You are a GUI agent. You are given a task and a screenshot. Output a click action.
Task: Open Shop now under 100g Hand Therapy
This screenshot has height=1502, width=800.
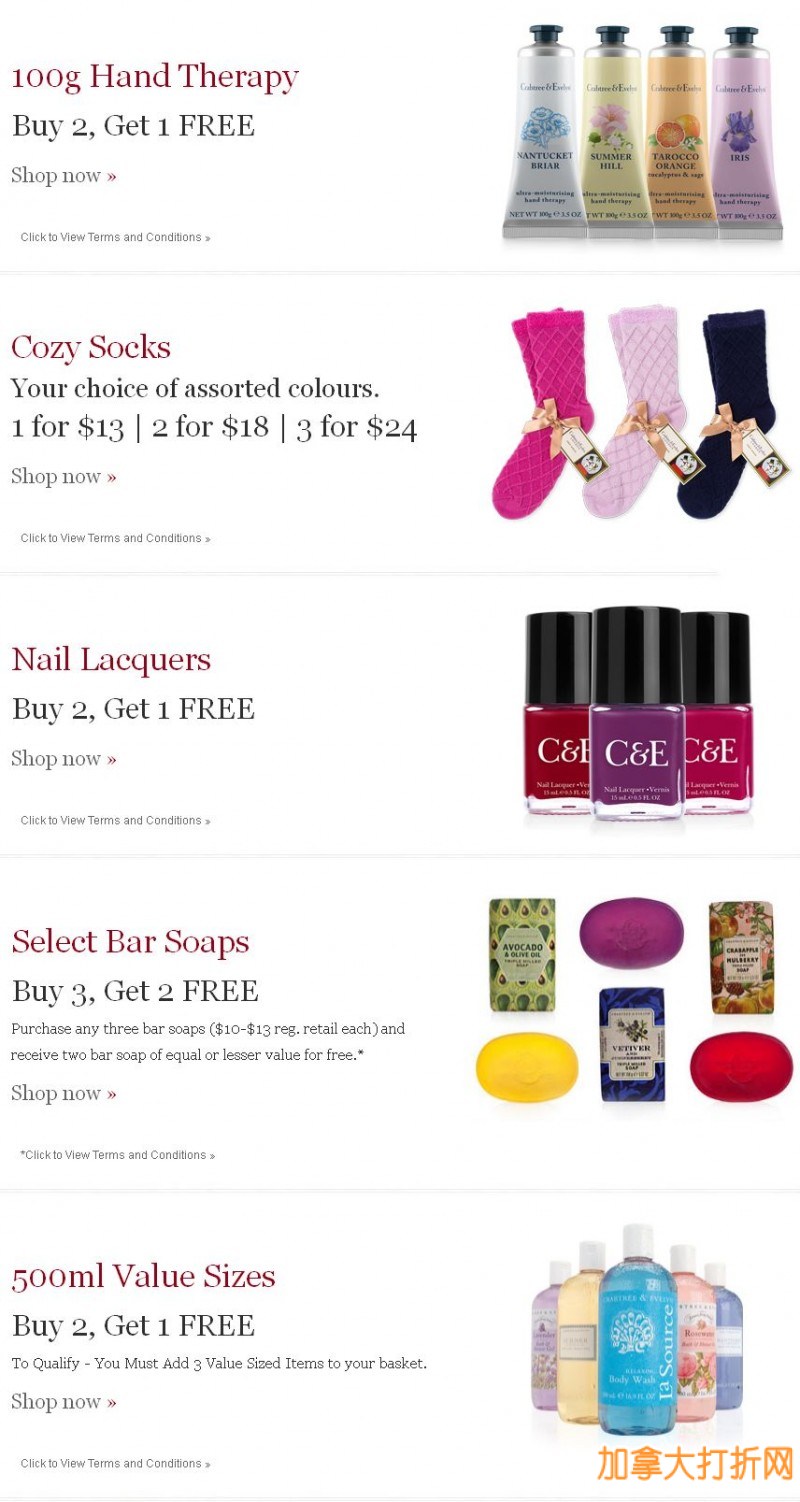(x=63, y=176)
